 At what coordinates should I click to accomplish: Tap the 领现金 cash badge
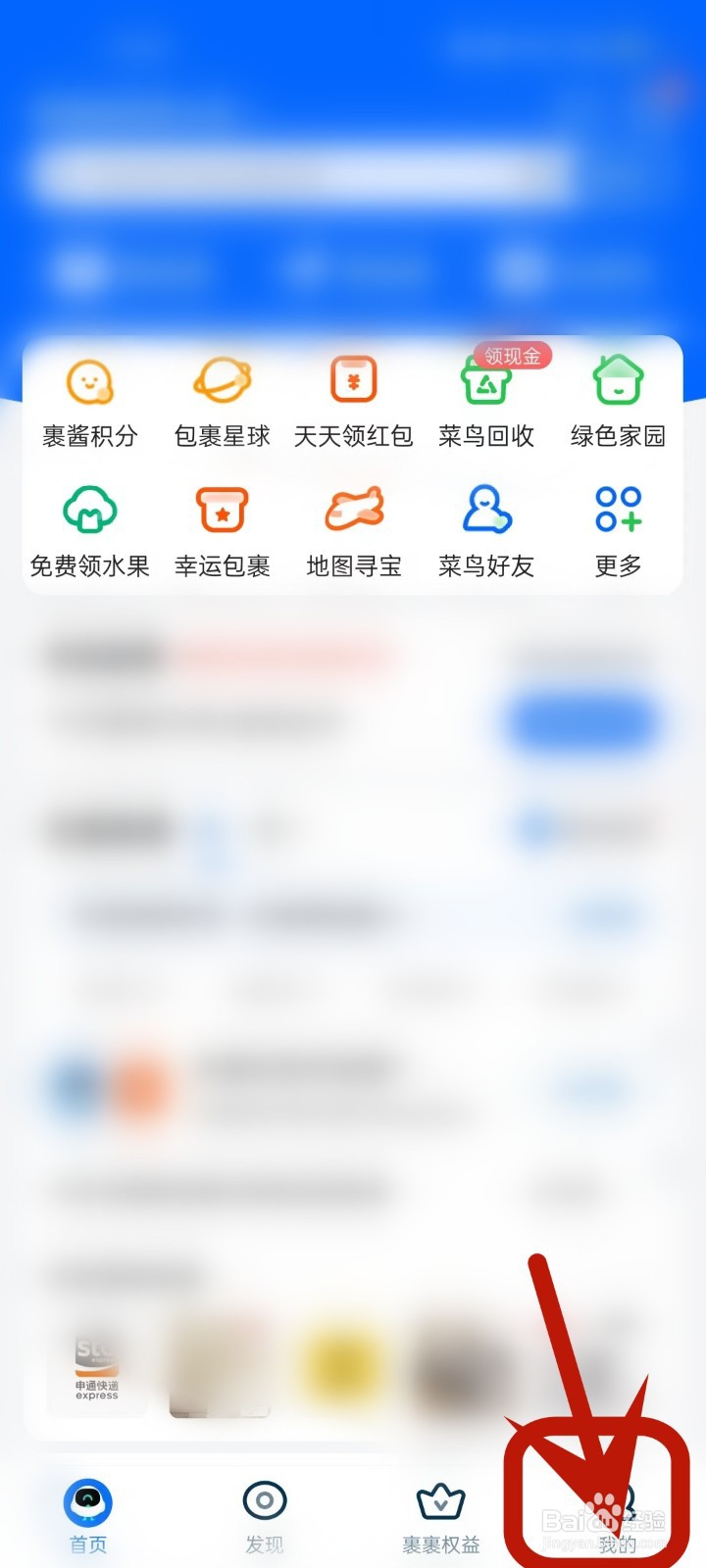coord(513,356)
